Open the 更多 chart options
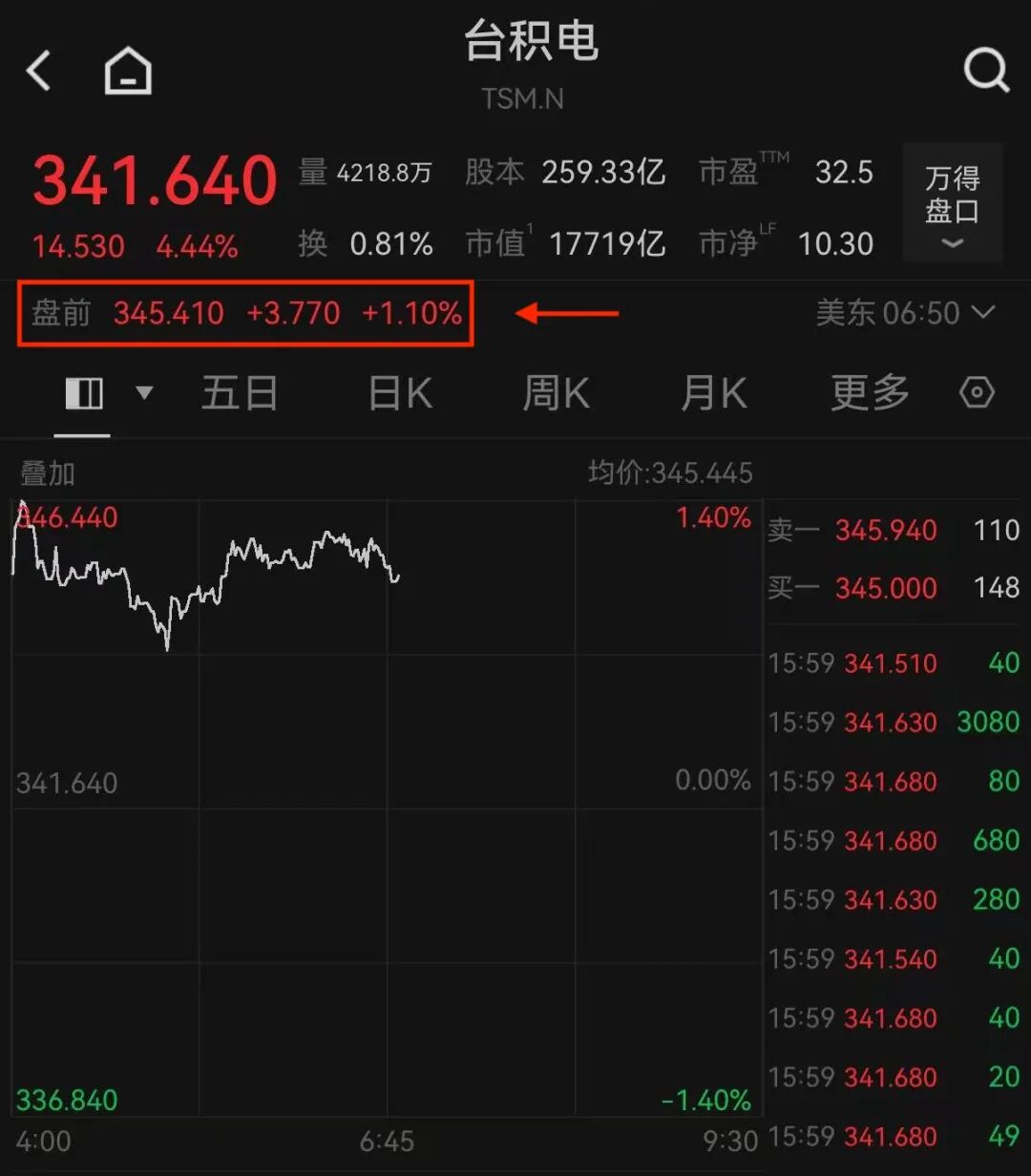Image resolution: width=1031 pixels, height=1176 pixels. pos(870,393)
